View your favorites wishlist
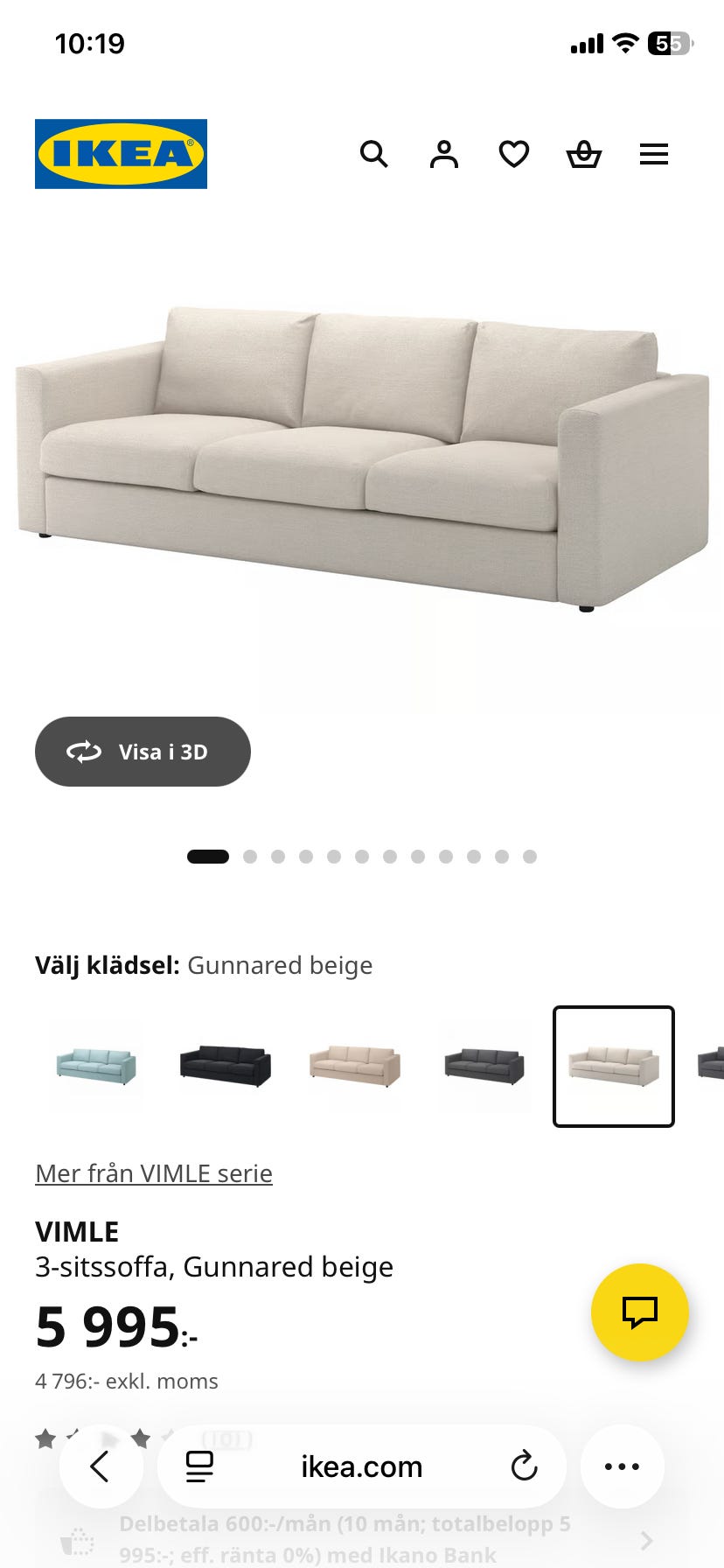Image resolution: width=724 pixels, height=1568 pixels. [514, 154]
